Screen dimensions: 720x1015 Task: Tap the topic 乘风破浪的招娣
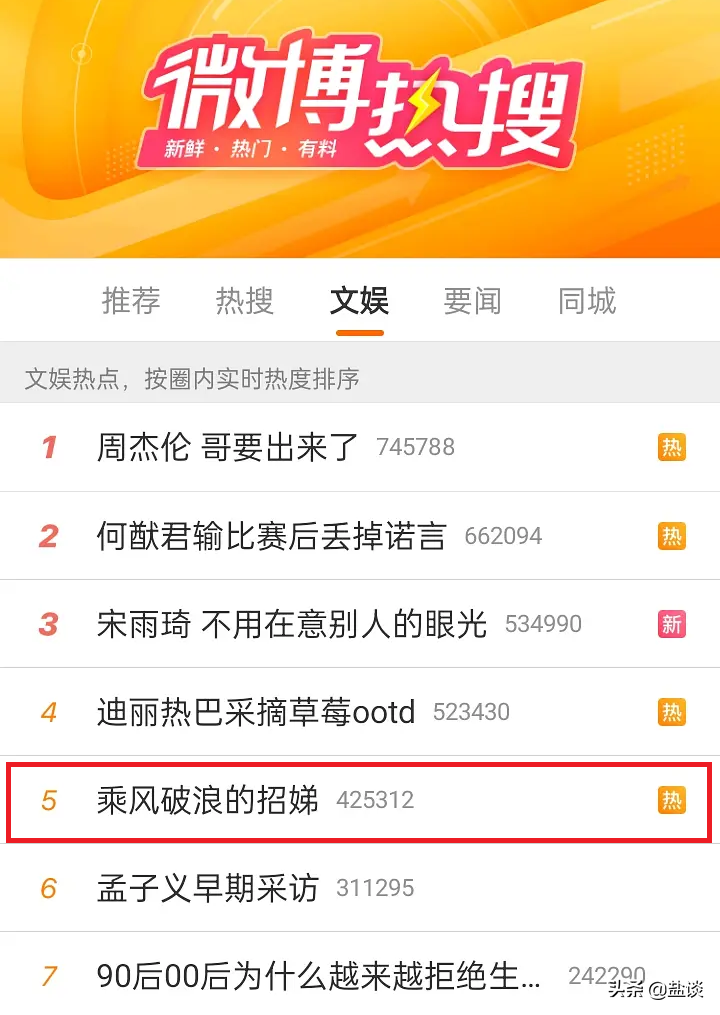(x=208, y=800)
